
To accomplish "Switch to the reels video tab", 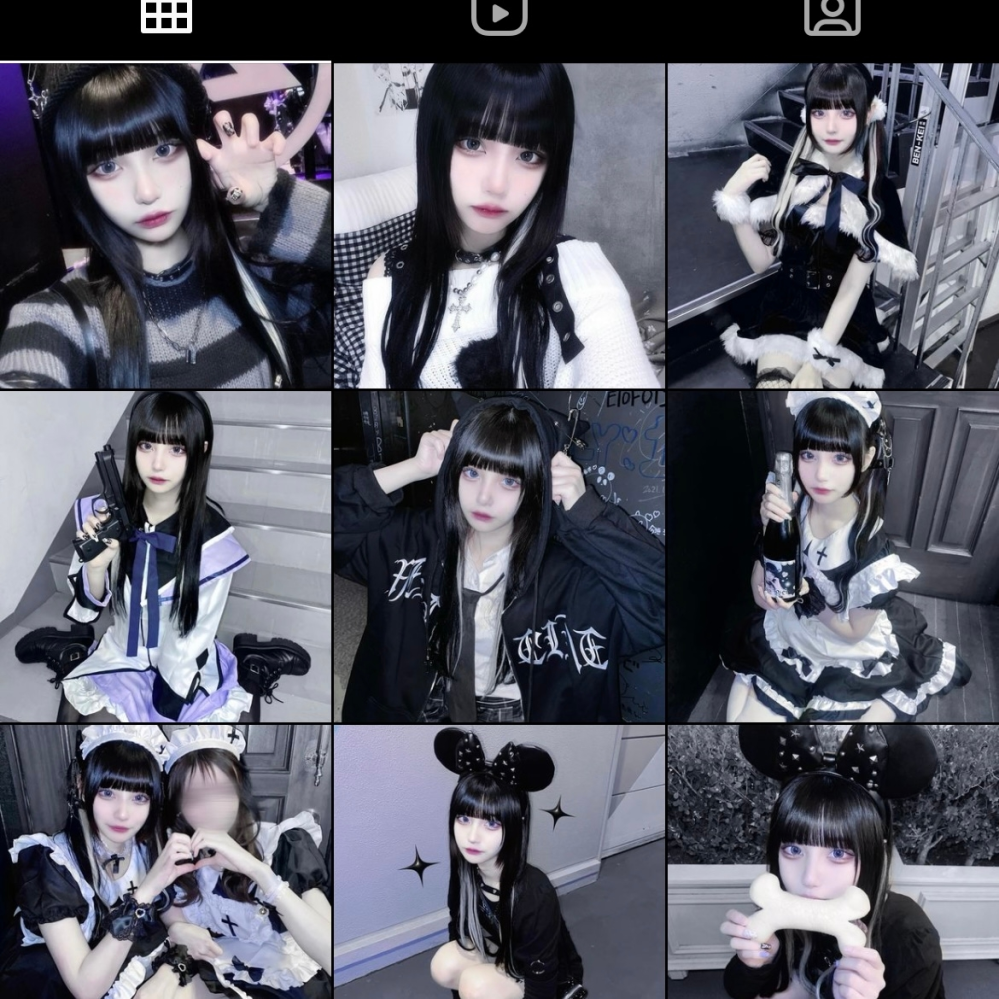I will [x=499, y=16].
